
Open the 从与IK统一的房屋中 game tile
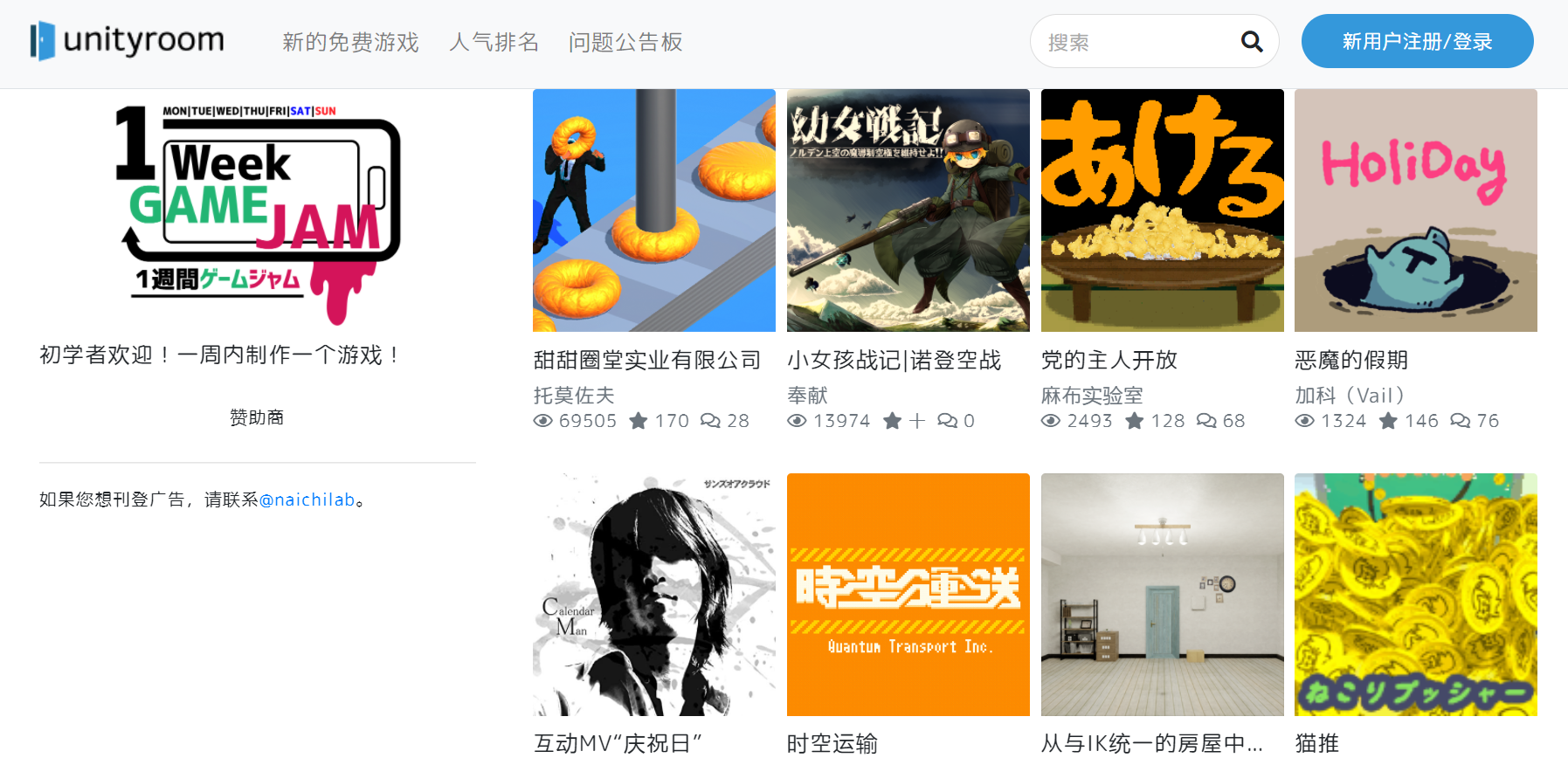pyautogui.click(x=1162, y=595)
